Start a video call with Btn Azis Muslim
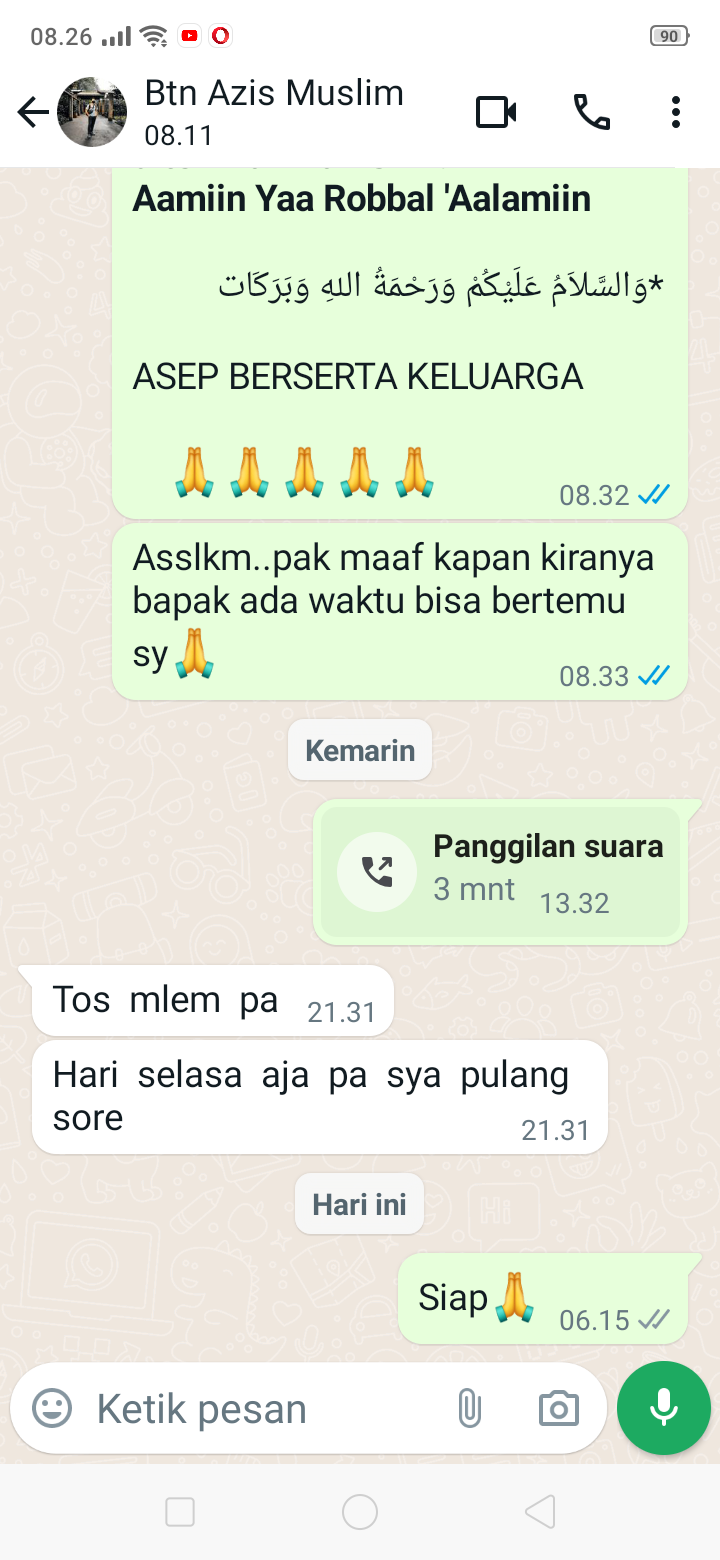 496,112
